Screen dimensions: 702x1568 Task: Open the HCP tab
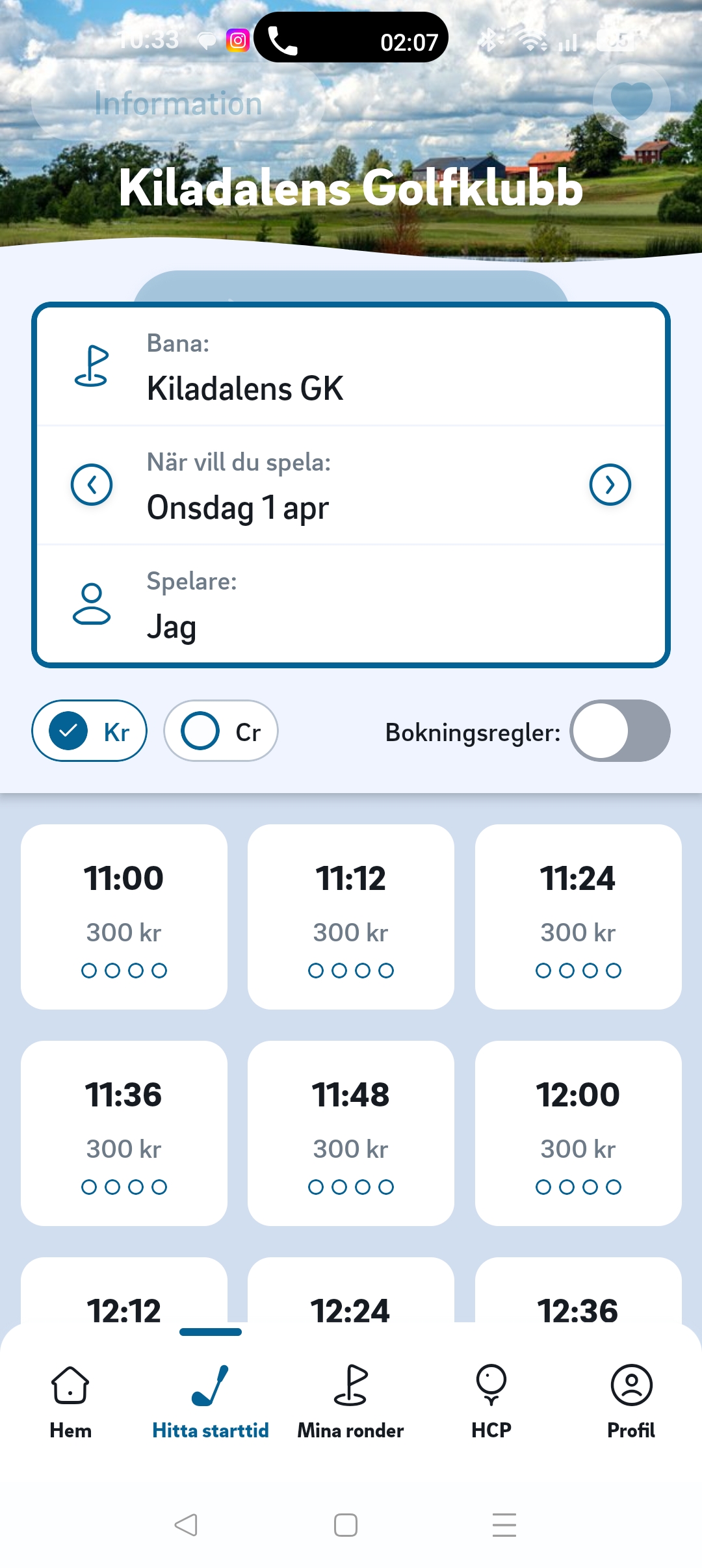pos(491,1401)
